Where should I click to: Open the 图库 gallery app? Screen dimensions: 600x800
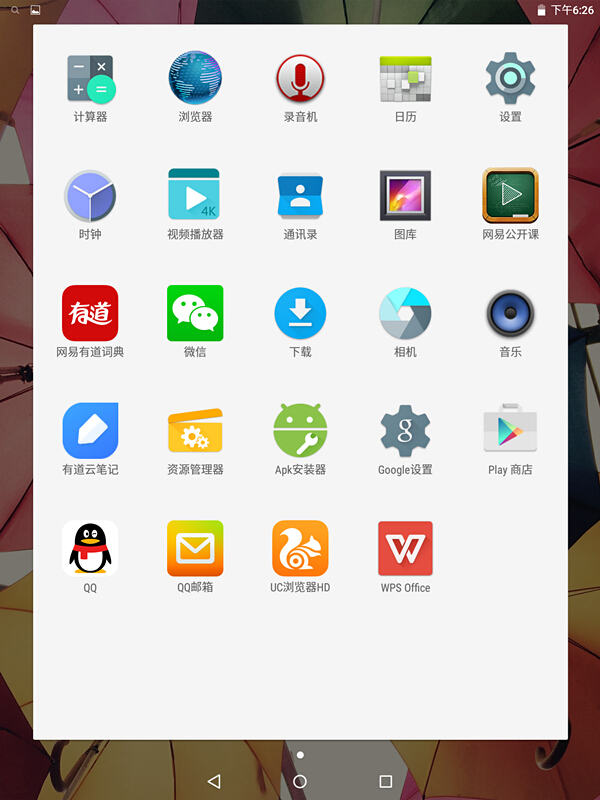pyautogui.click(x=405, y=196)
